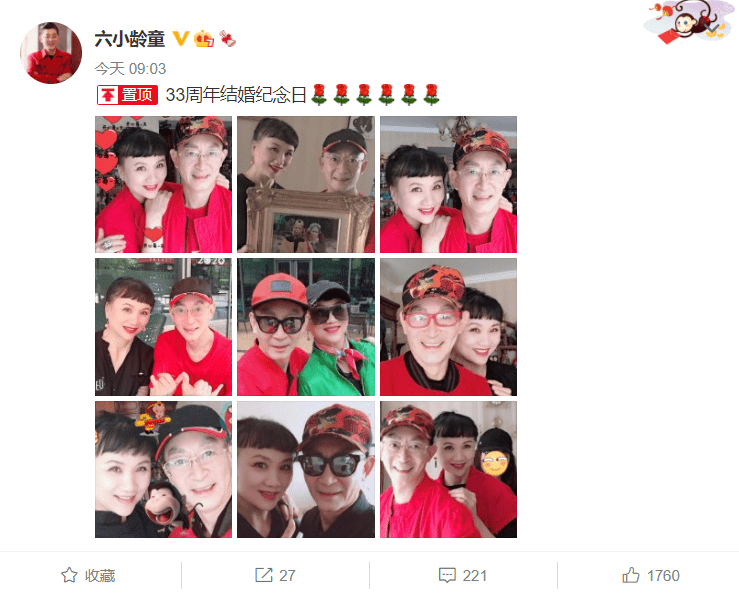
Task: Open the 221 comments
Action: pos(462,575)
